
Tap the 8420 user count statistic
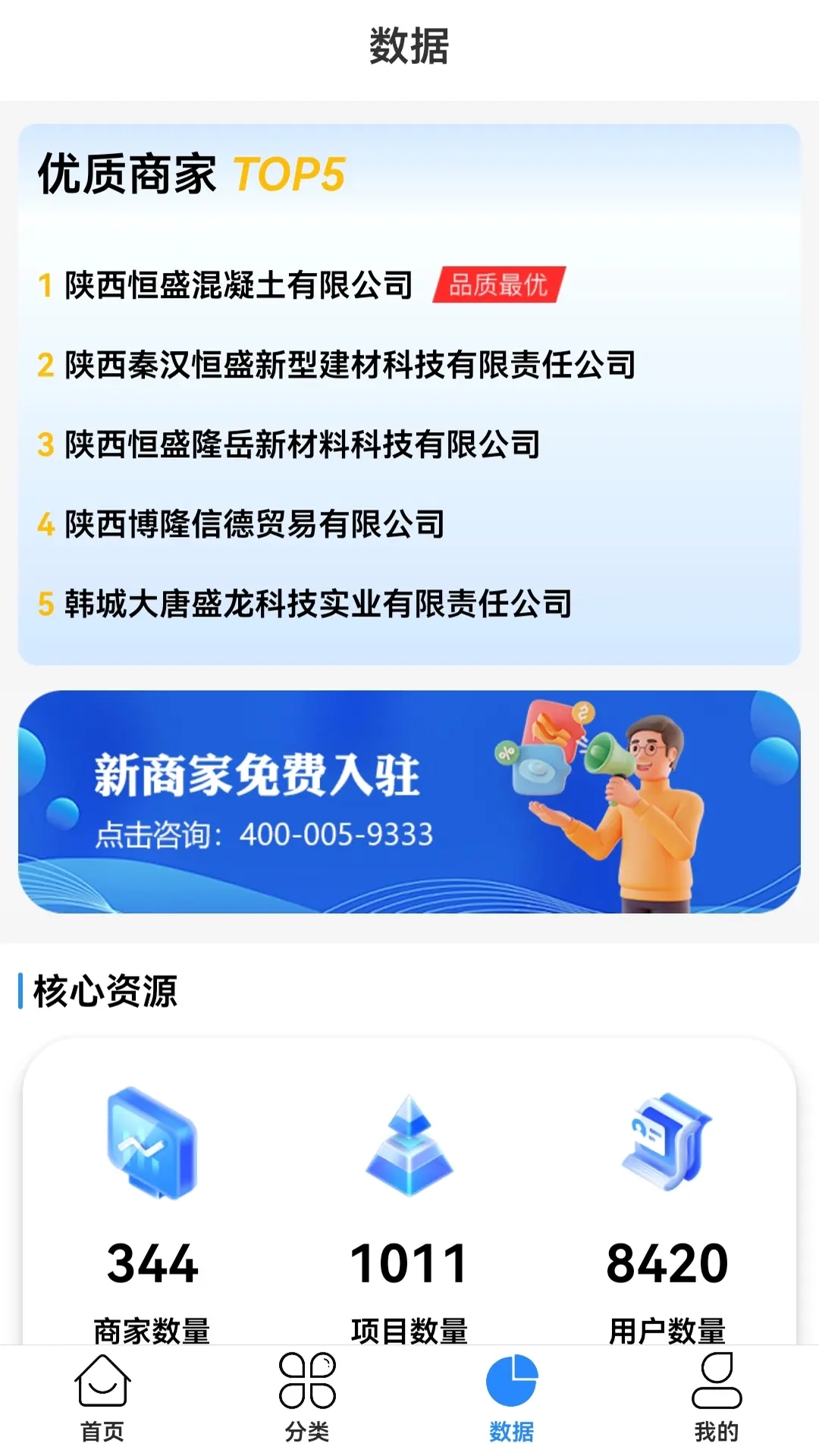coord(667,1259)
